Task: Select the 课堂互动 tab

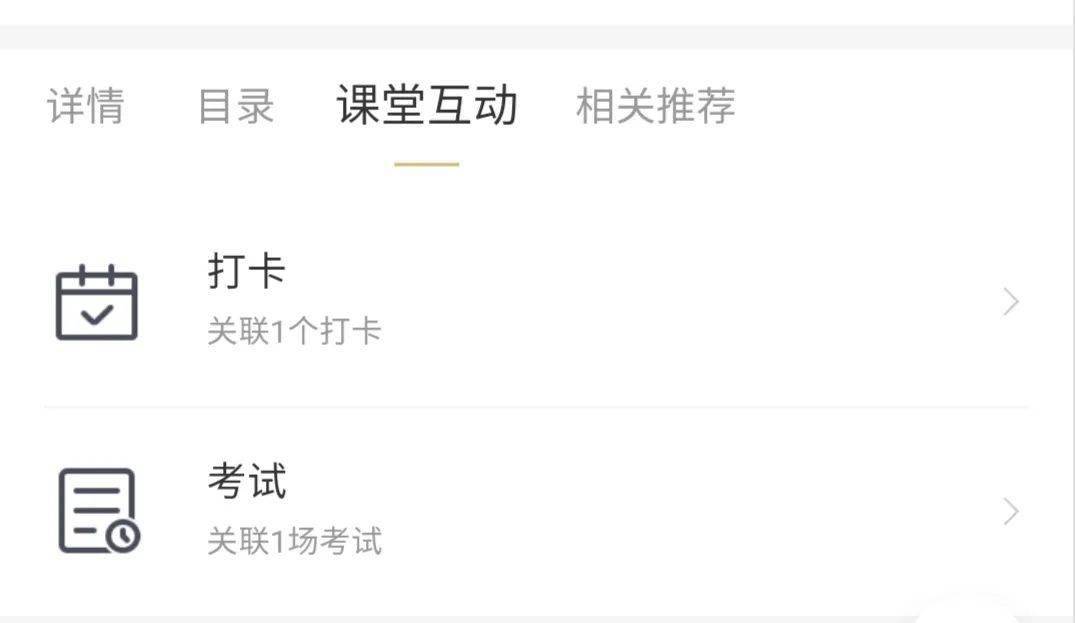Action: [427, 106]
